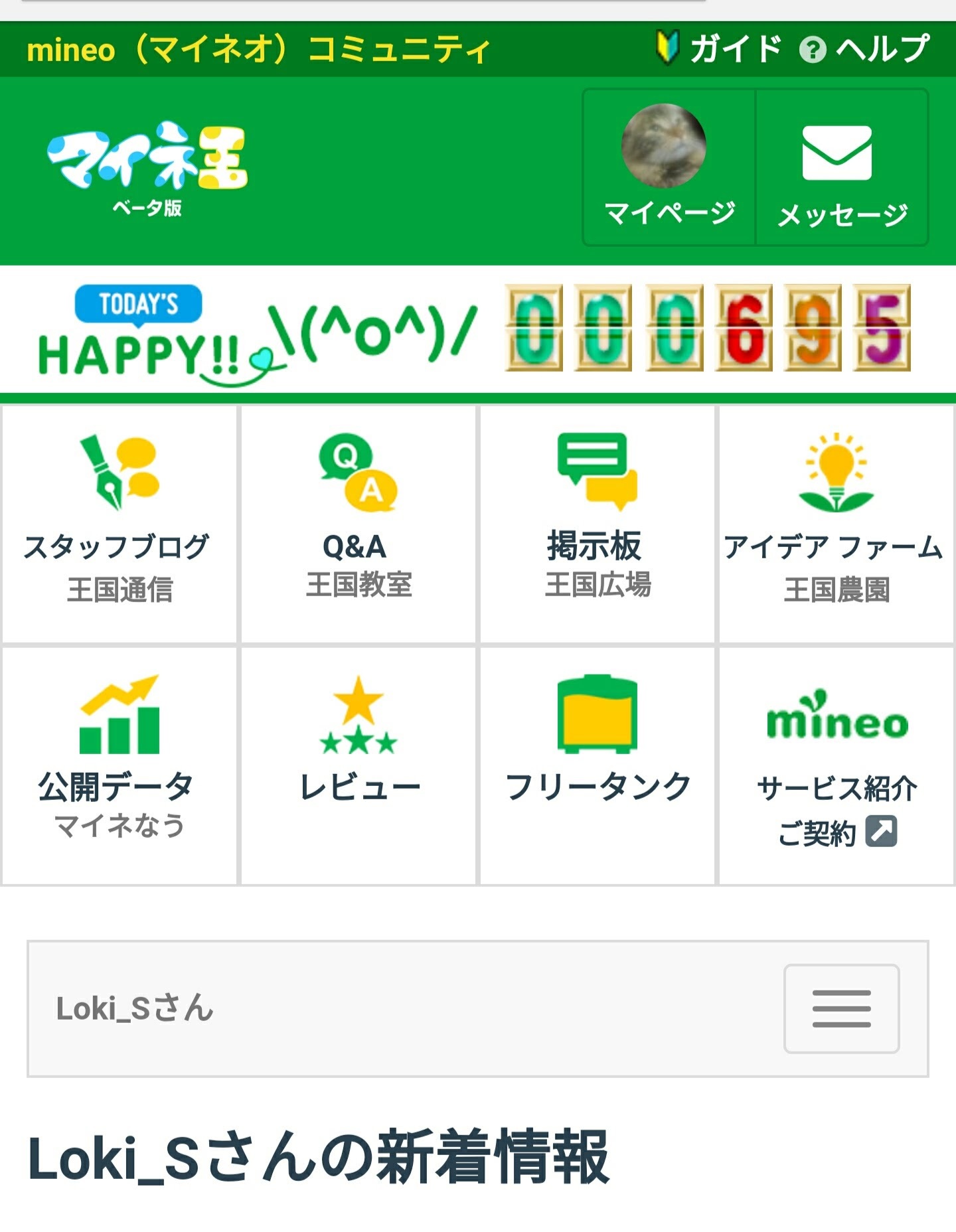Open 掲示板 王国広場

[597, 524]
